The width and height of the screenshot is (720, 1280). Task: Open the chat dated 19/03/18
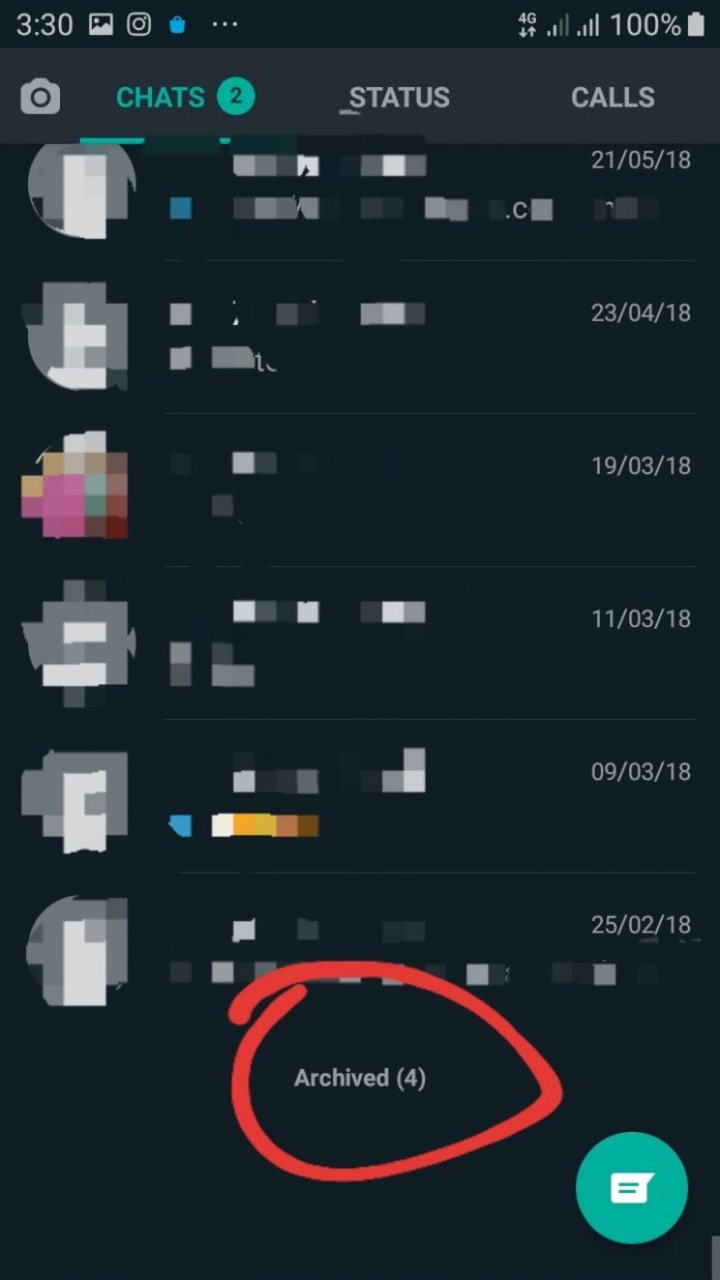[360, 490]
